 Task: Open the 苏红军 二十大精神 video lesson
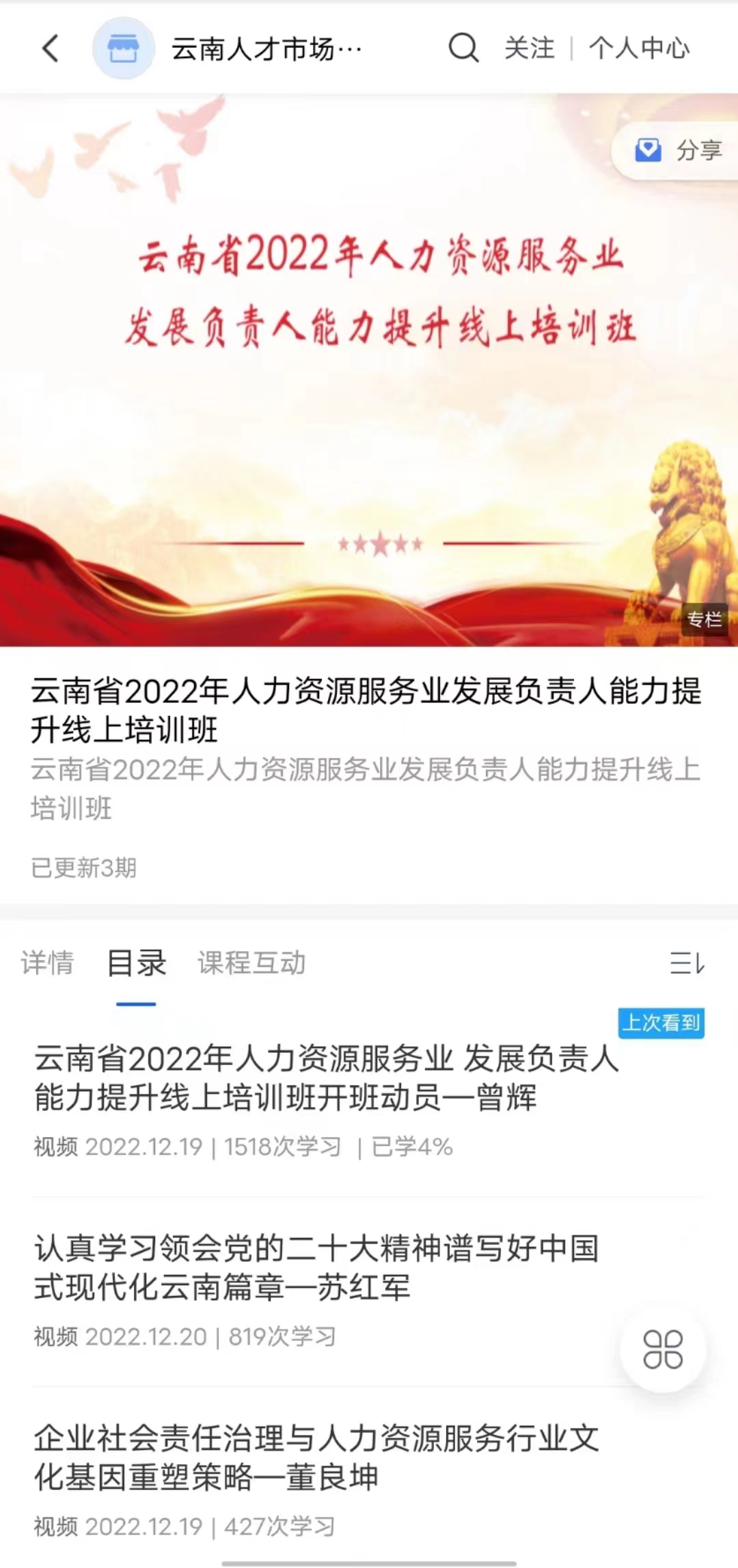316,1268
